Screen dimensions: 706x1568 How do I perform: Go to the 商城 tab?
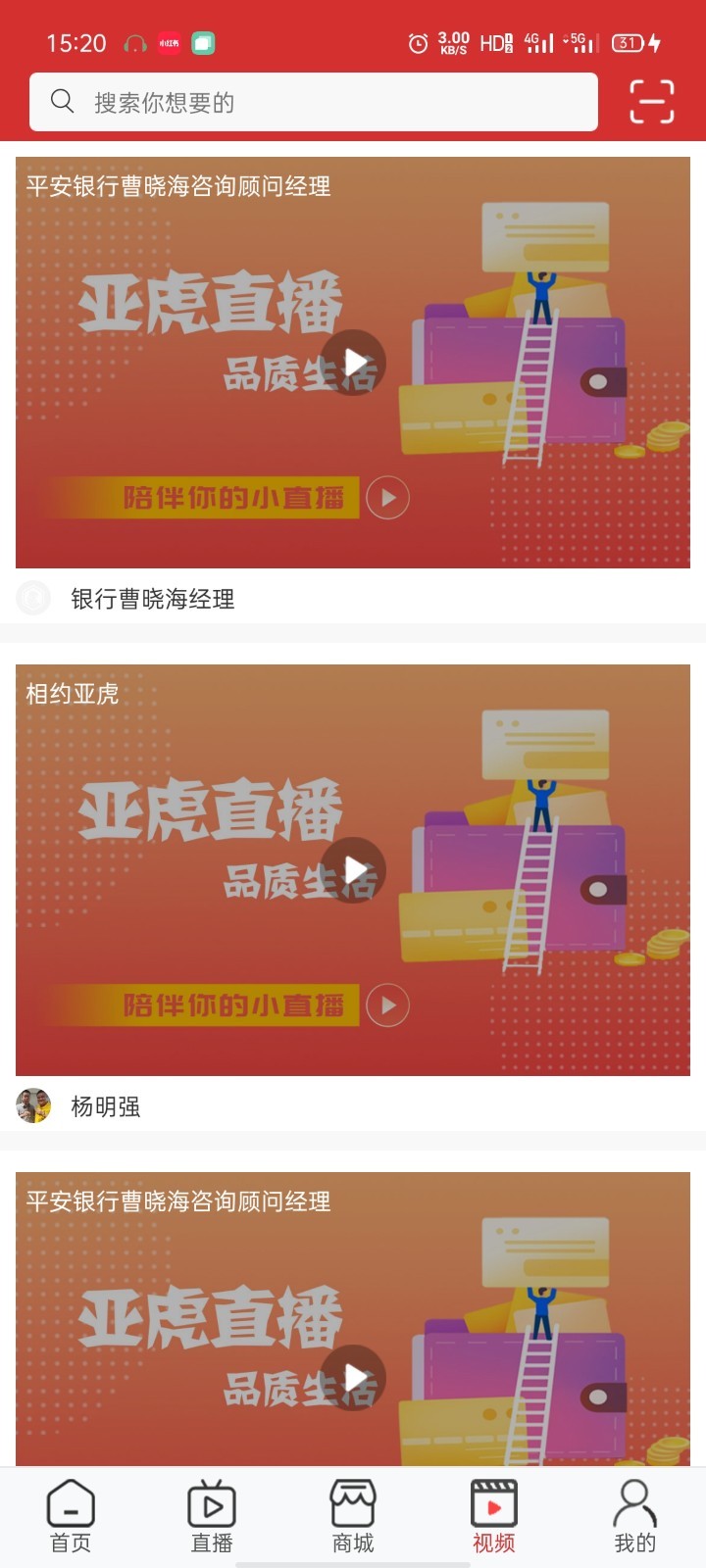click(353, 1516)
